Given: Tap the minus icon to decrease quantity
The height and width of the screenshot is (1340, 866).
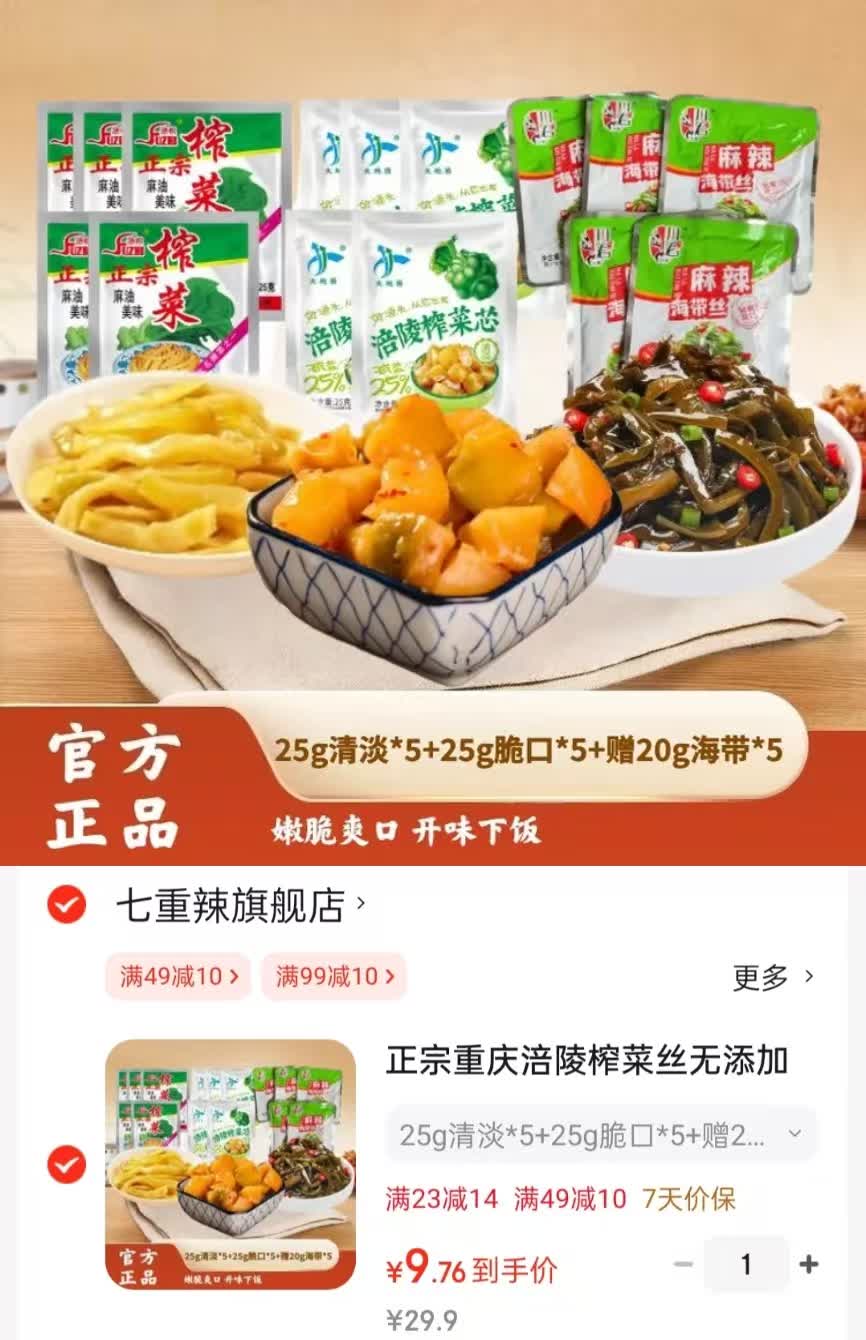Looking at the screenshot, I should (684, 1266).
